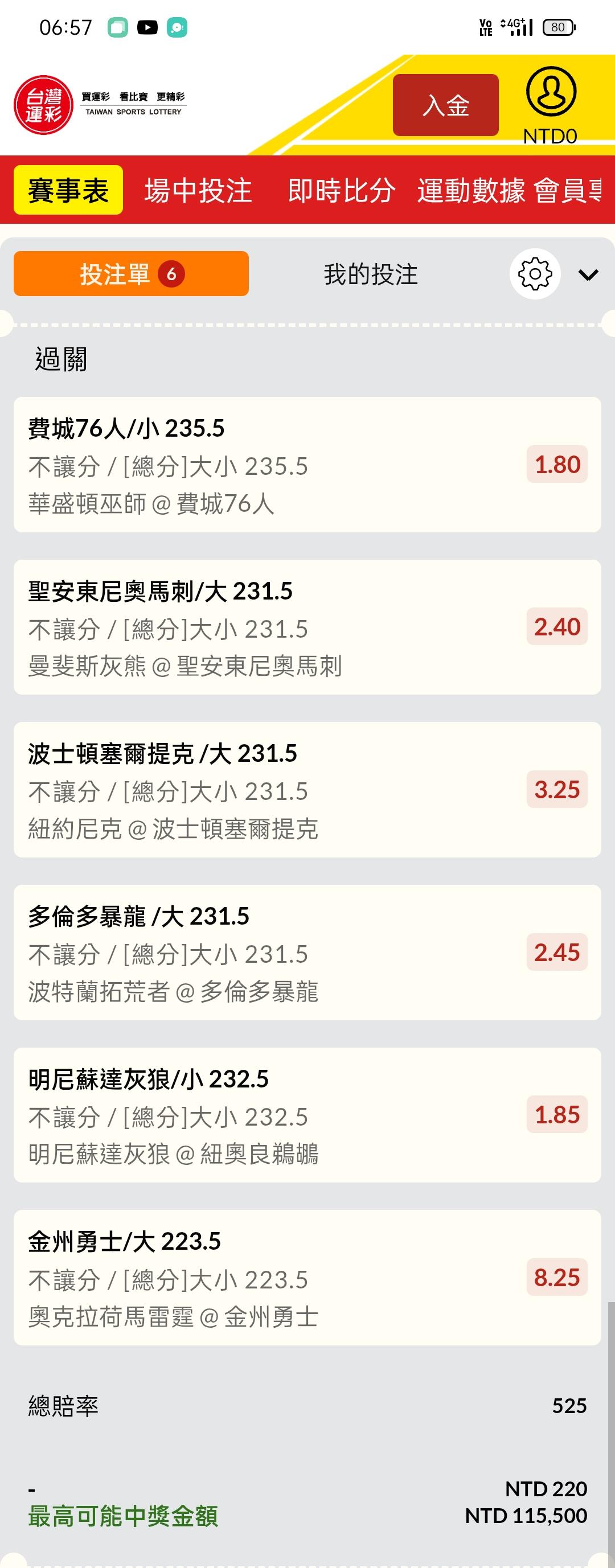This screenshot has height=1568, width=615.
Task: Tap the 入金 deposit button
Action: pyautogui.click(x=445, y=105)
